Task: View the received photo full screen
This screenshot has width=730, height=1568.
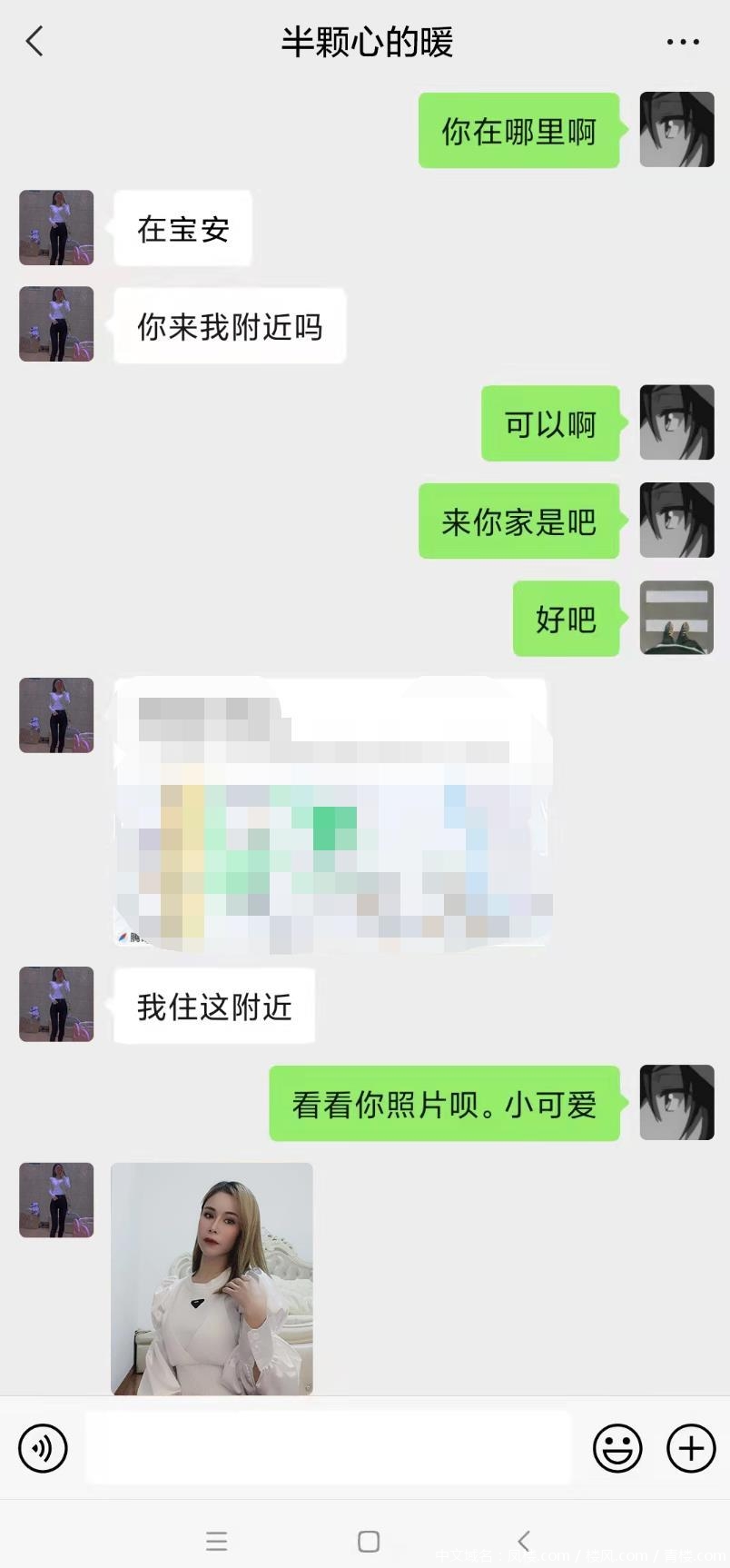Action: pyautogui.click(x=212, y=1278)
